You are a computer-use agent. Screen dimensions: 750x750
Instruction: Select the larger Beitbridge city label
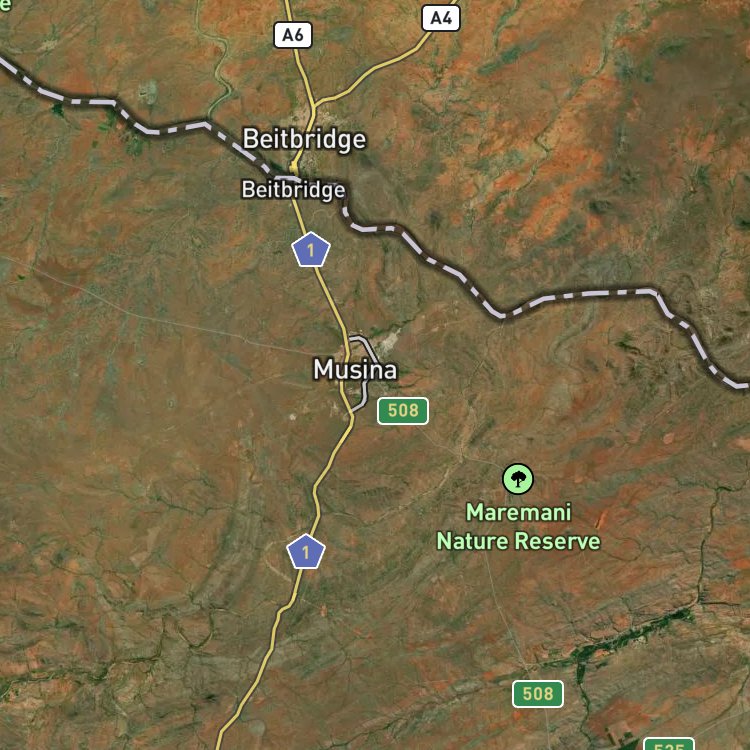[304, 139]
